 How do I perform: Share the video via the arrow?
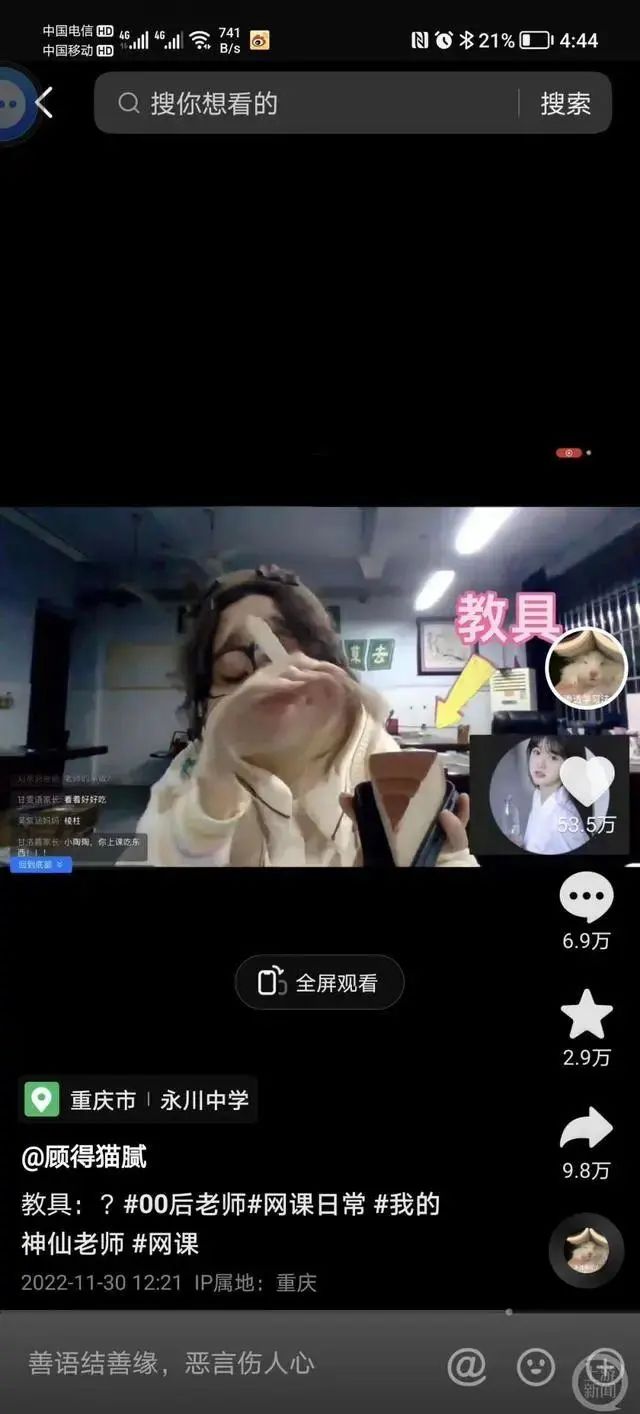pyautogui.click(x=586, y=1129)
